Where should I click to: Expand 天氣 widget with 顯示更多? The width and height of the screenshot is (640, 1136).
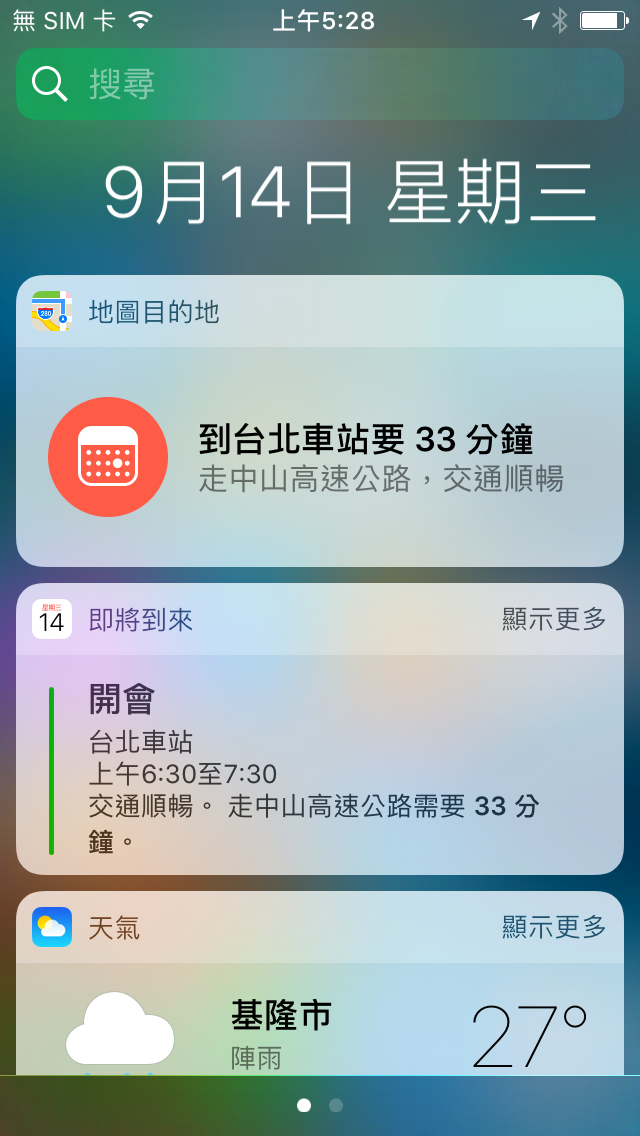(554, 927)
